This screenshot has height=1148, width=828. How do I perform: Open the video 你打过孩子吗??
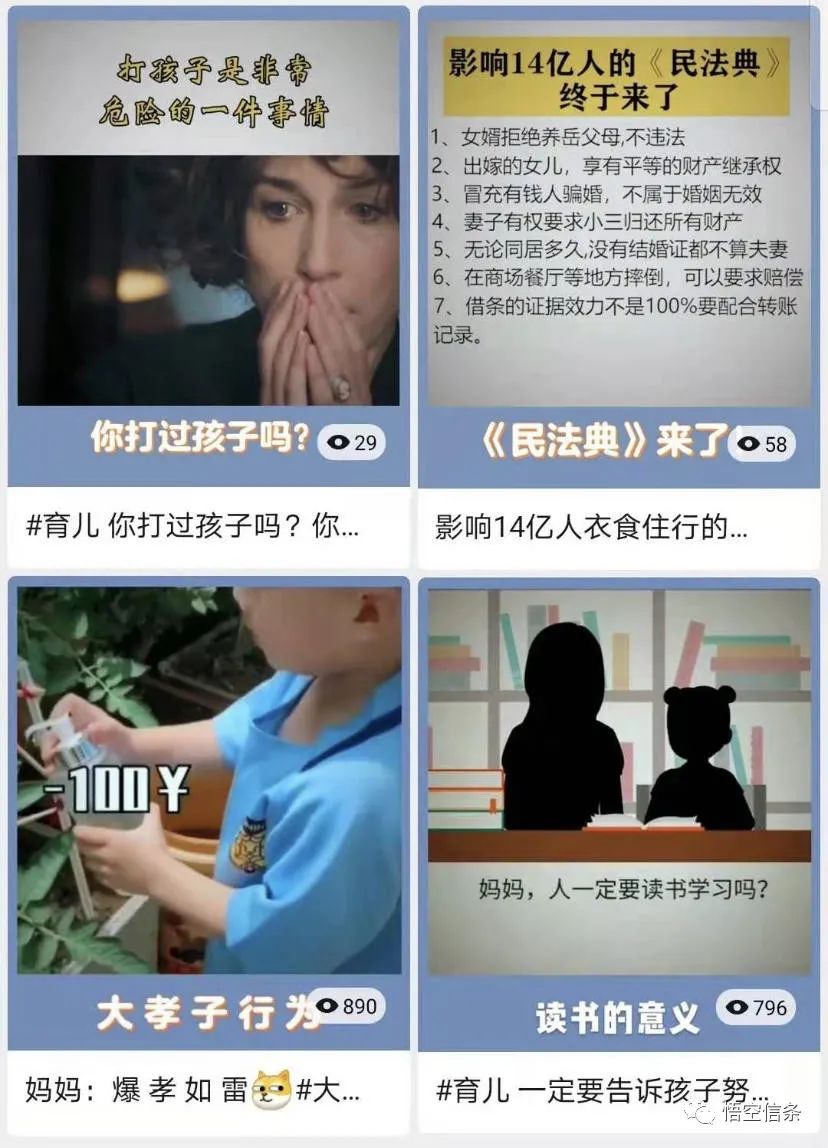coord(209,250)
